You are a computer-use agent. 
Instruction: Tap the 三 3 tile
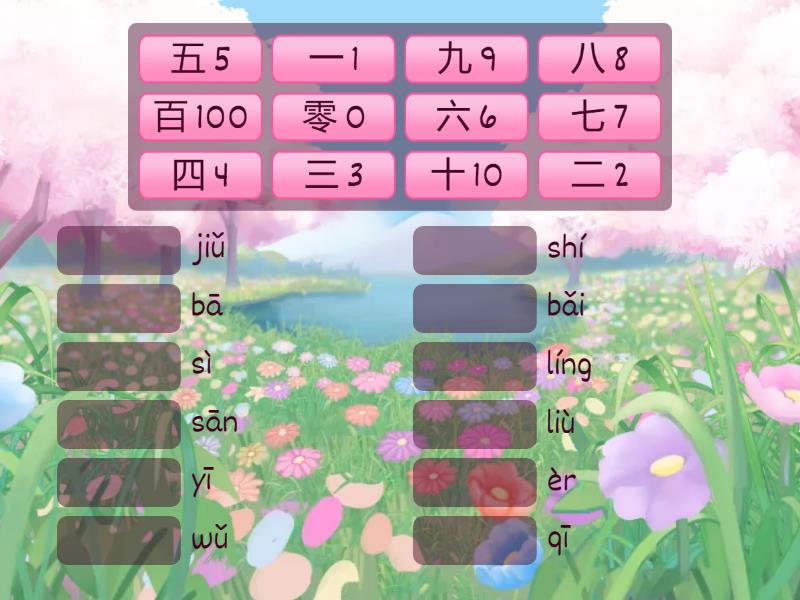(333, 175)
